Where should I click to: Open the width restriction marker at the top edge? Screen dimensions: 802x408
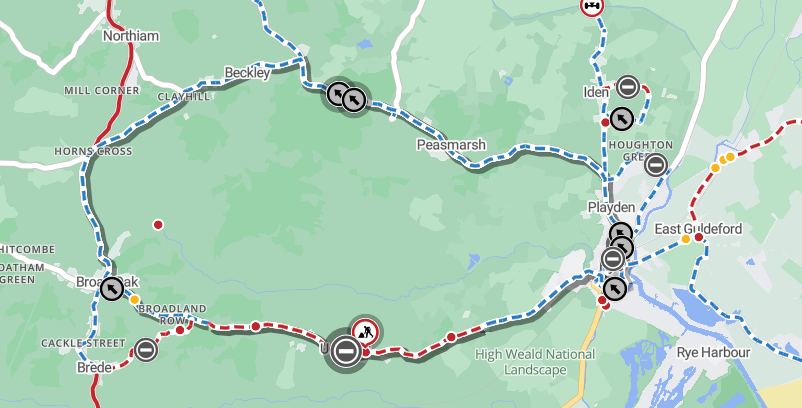point(593,5)
